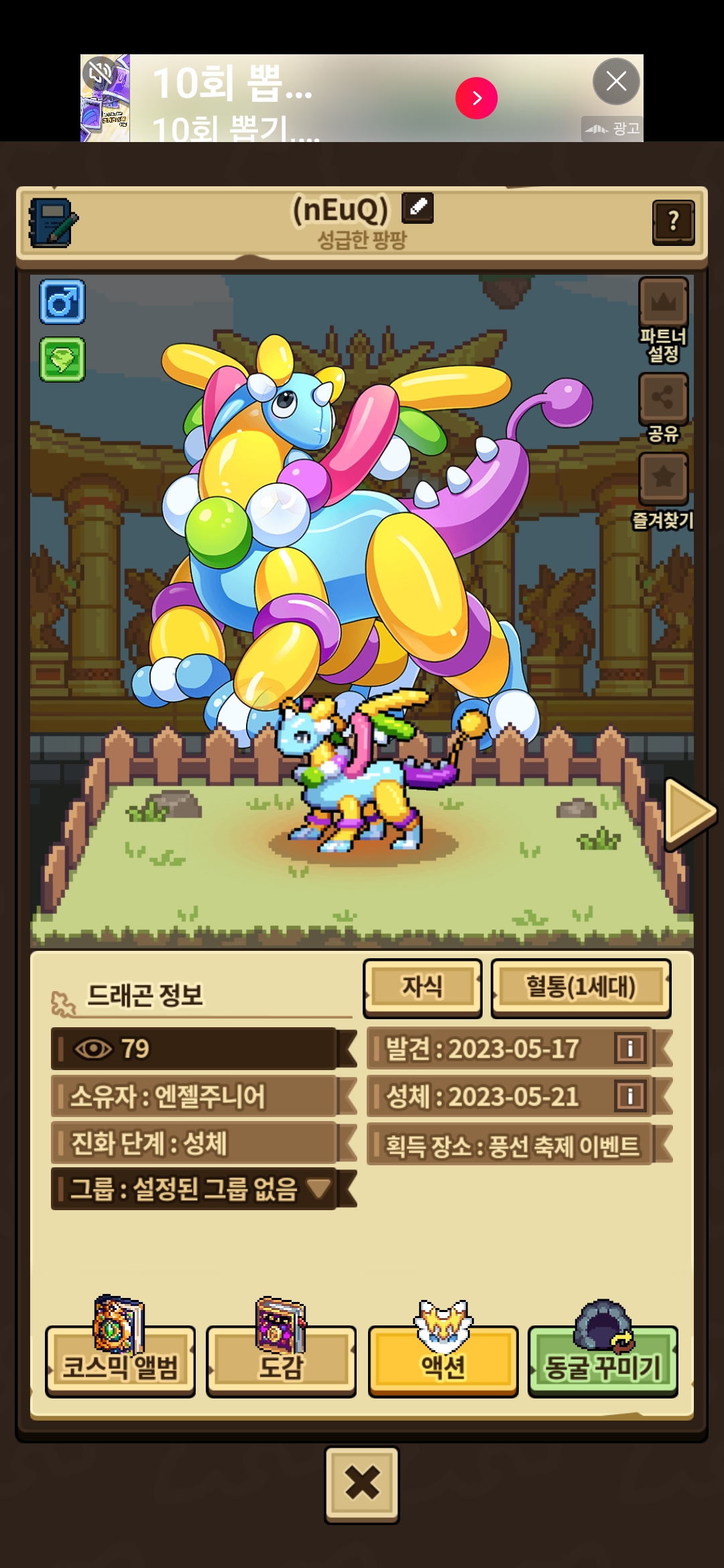This screenshot has width=724, height=1568.
Task: View 혈통(1세대) lineage
Action: [x=581, y=987]
